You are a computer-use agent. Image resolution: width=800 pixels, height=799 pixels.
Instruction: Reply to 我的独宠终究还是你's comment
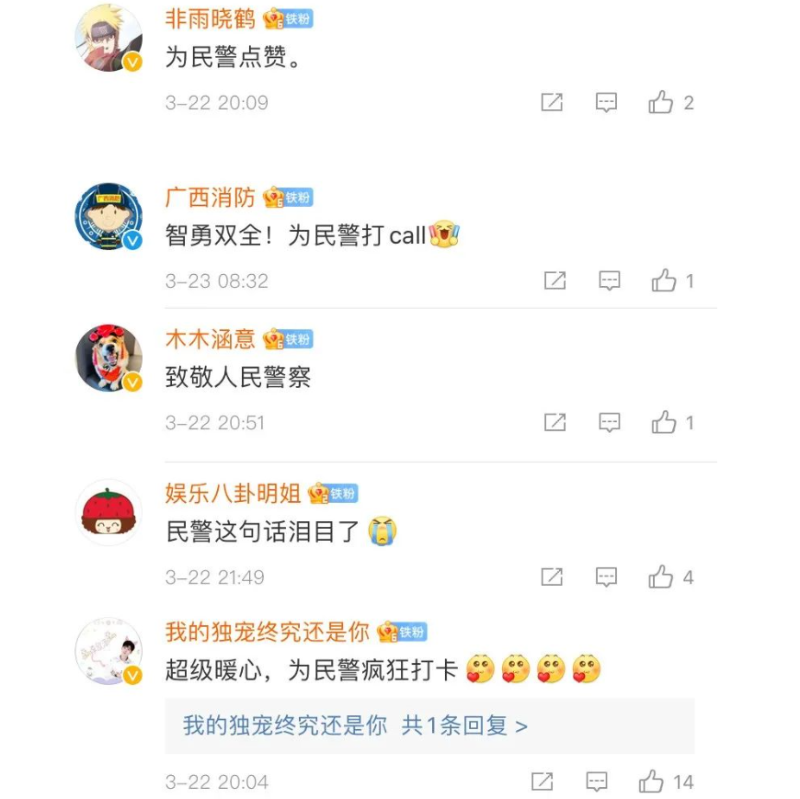(597, 781)
